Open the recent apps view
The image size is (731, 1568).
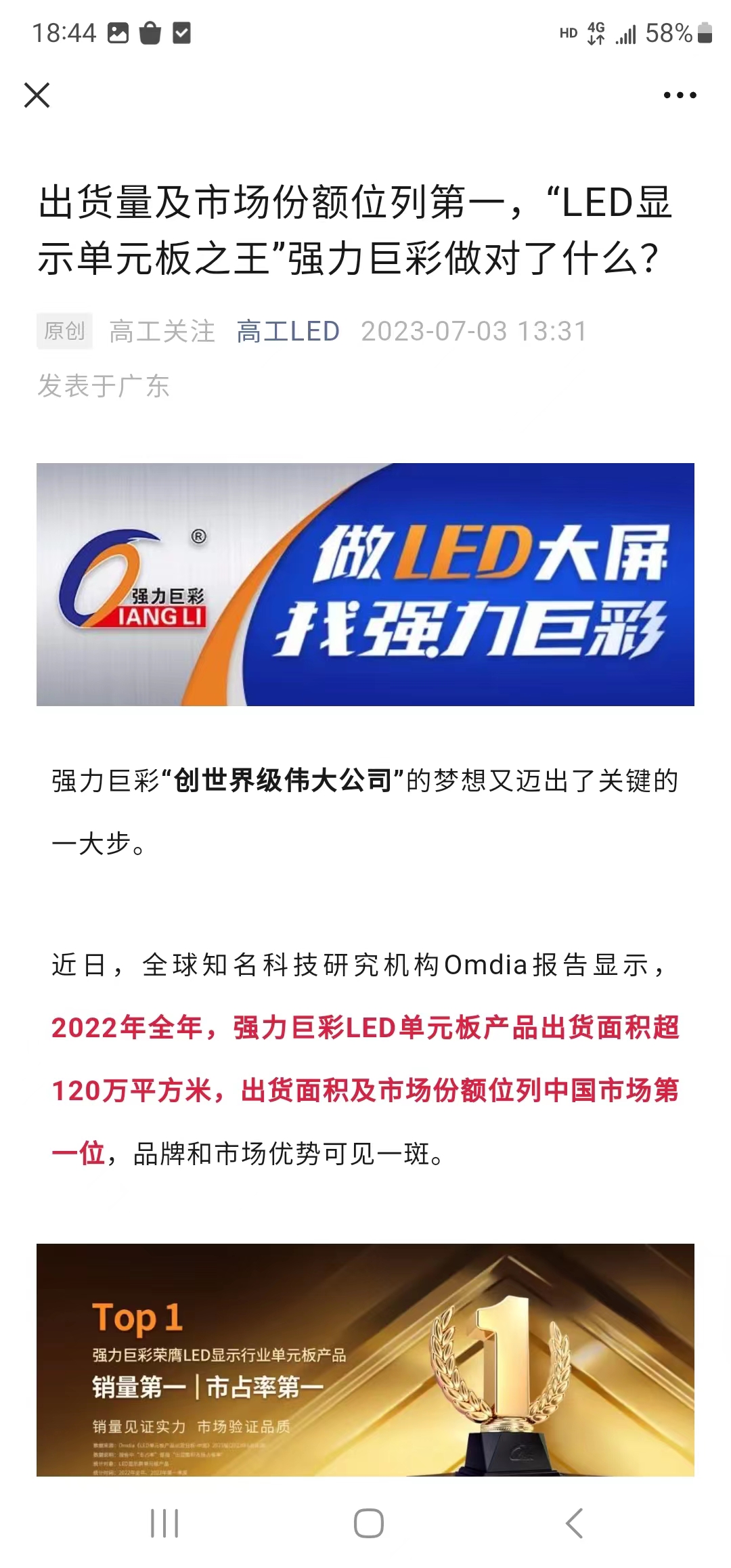pos(164,1523)
